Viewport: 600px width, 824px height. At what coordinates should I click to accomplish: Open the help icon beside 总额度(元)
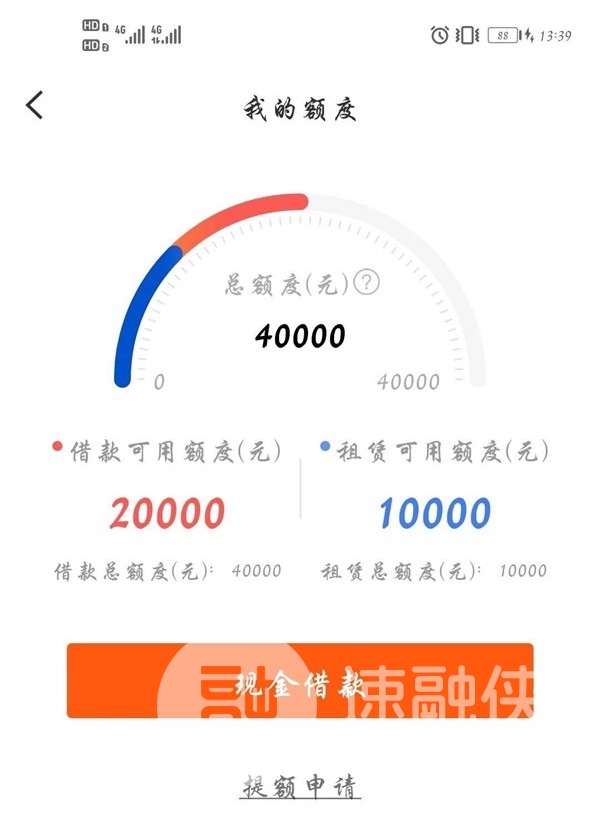pyautogui.click(x=367, y=284)
